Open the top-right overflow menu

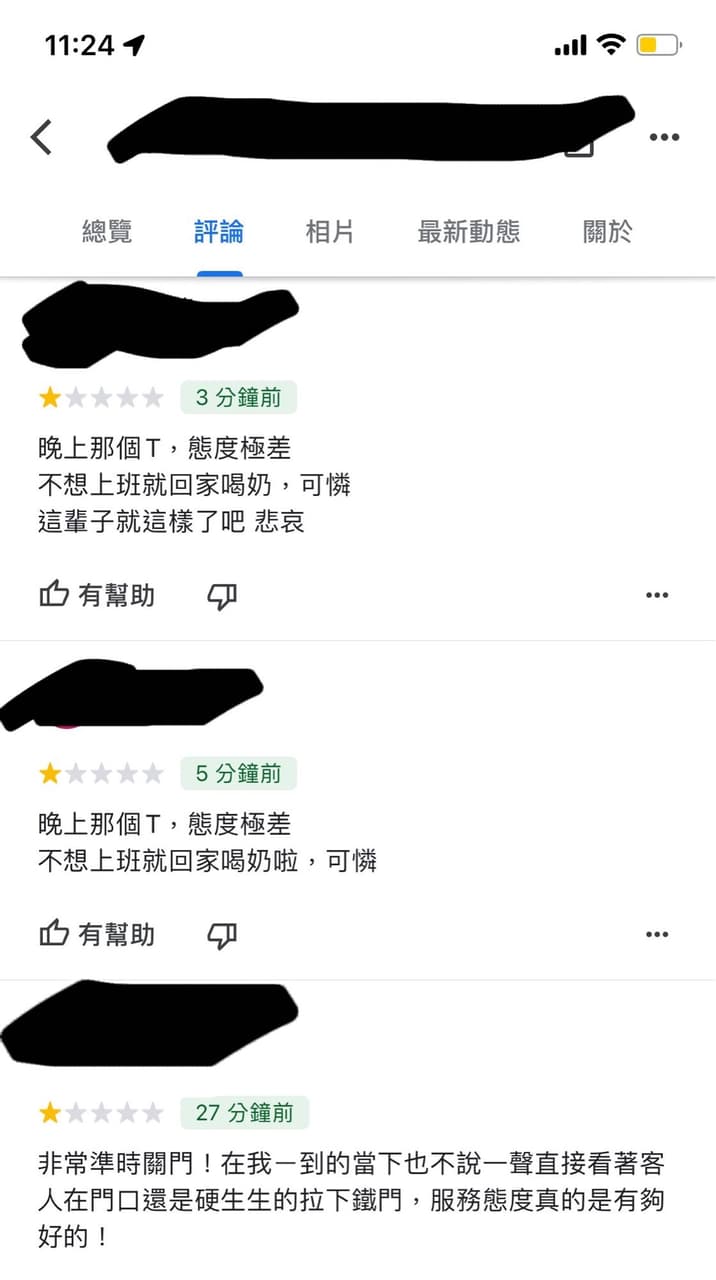[664, 137]
